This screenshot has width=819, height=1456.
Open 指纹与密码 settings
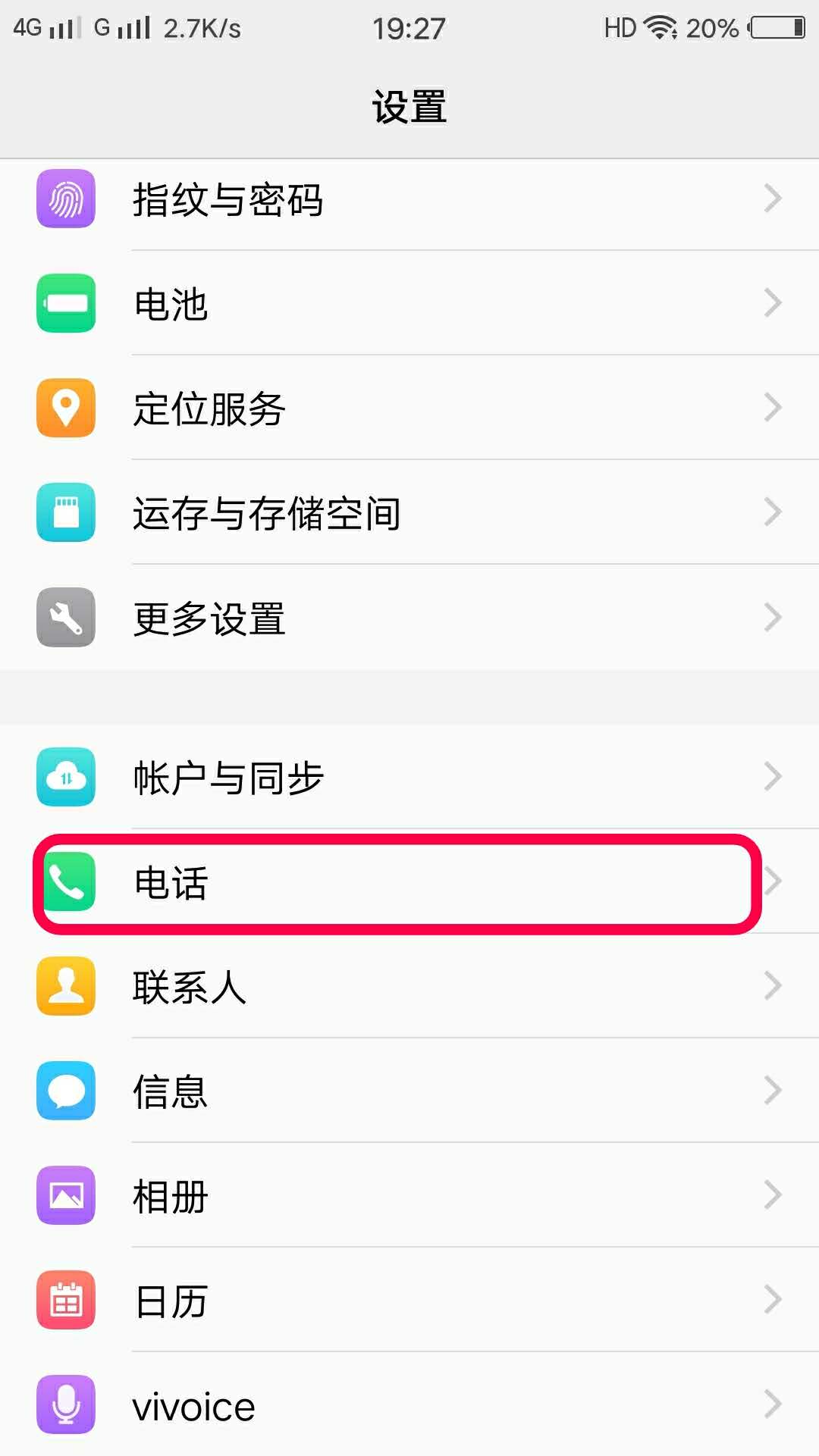(x=409, y=199)
